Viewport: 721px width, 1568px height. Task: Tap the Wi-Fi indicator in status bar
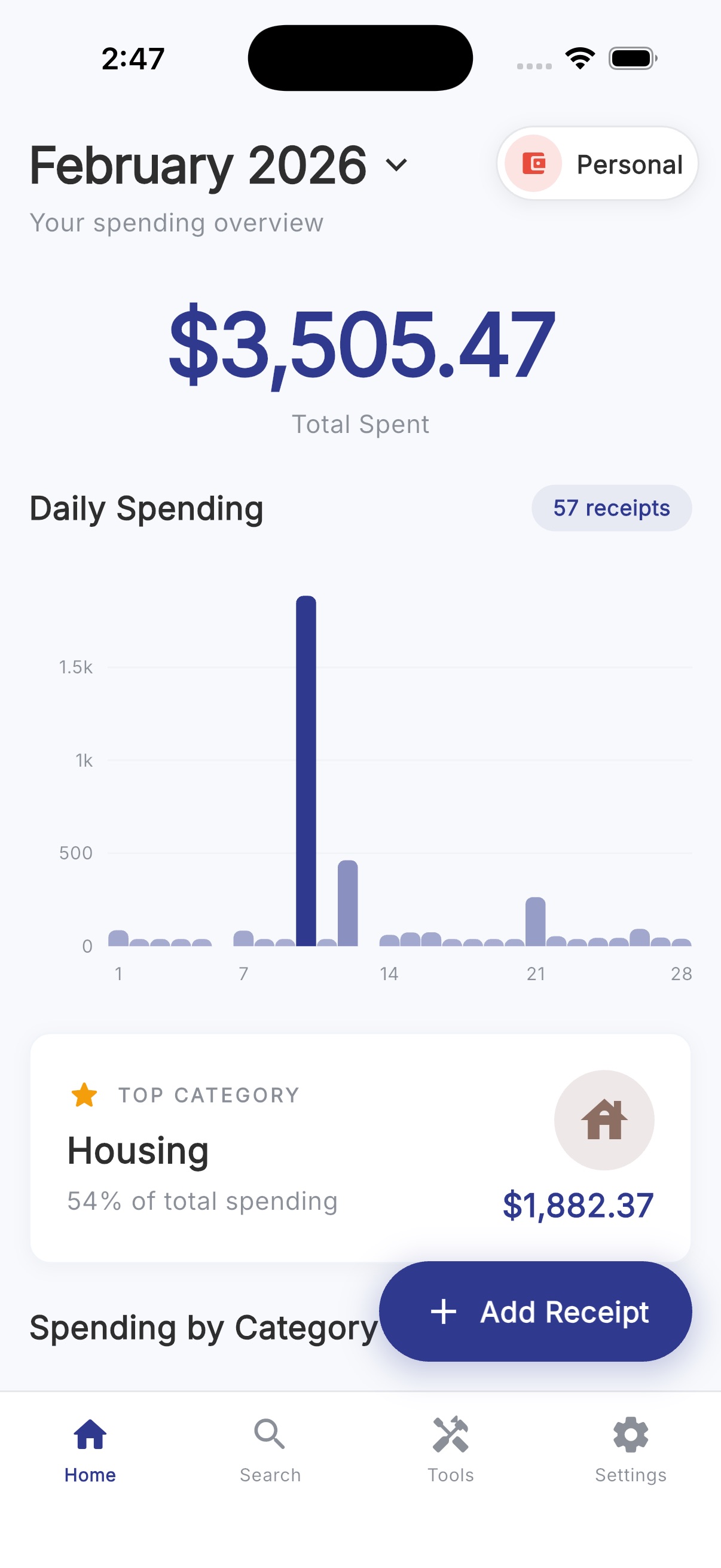click(x=579, y=57)
